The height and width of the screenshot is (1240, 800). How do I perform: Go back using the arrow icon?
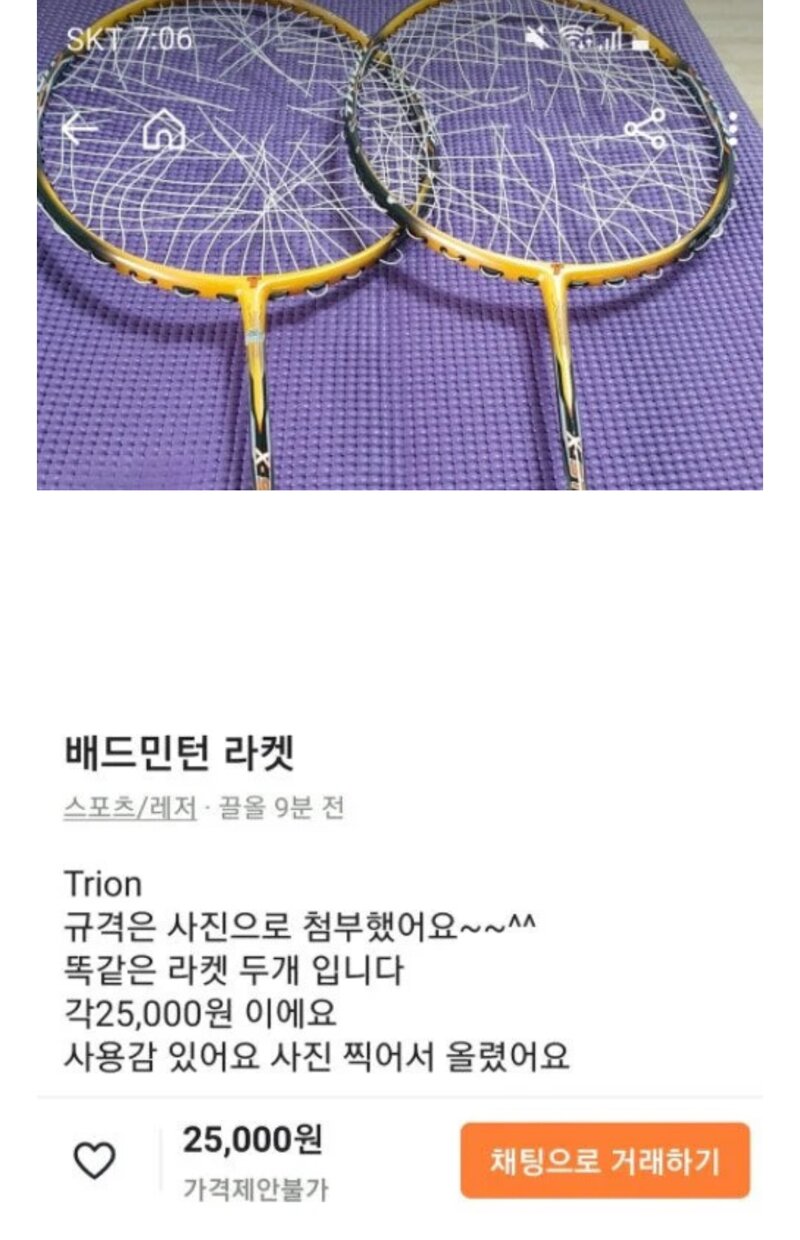point(79,129)
